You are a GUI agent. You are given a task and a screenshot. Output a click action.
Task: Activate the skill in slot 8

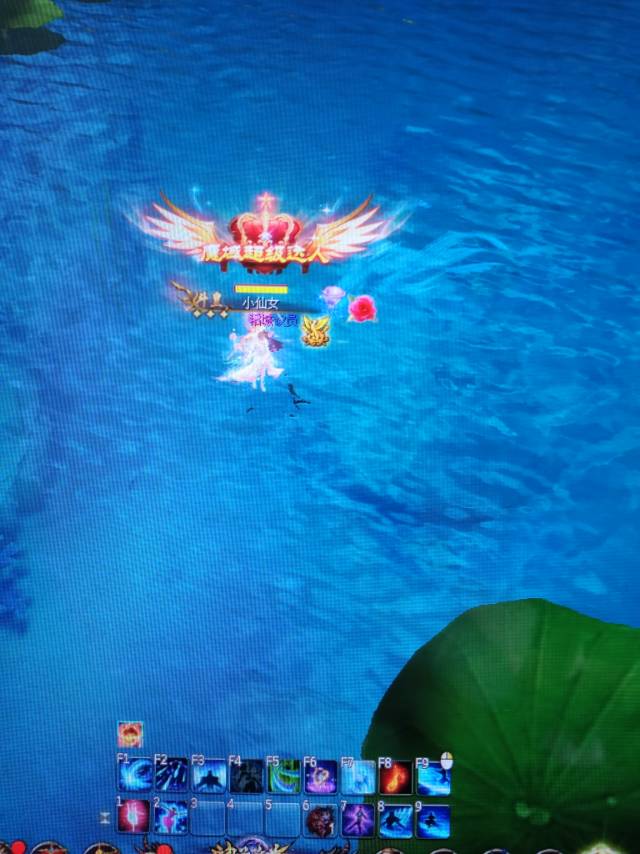(x=395, y=820)
